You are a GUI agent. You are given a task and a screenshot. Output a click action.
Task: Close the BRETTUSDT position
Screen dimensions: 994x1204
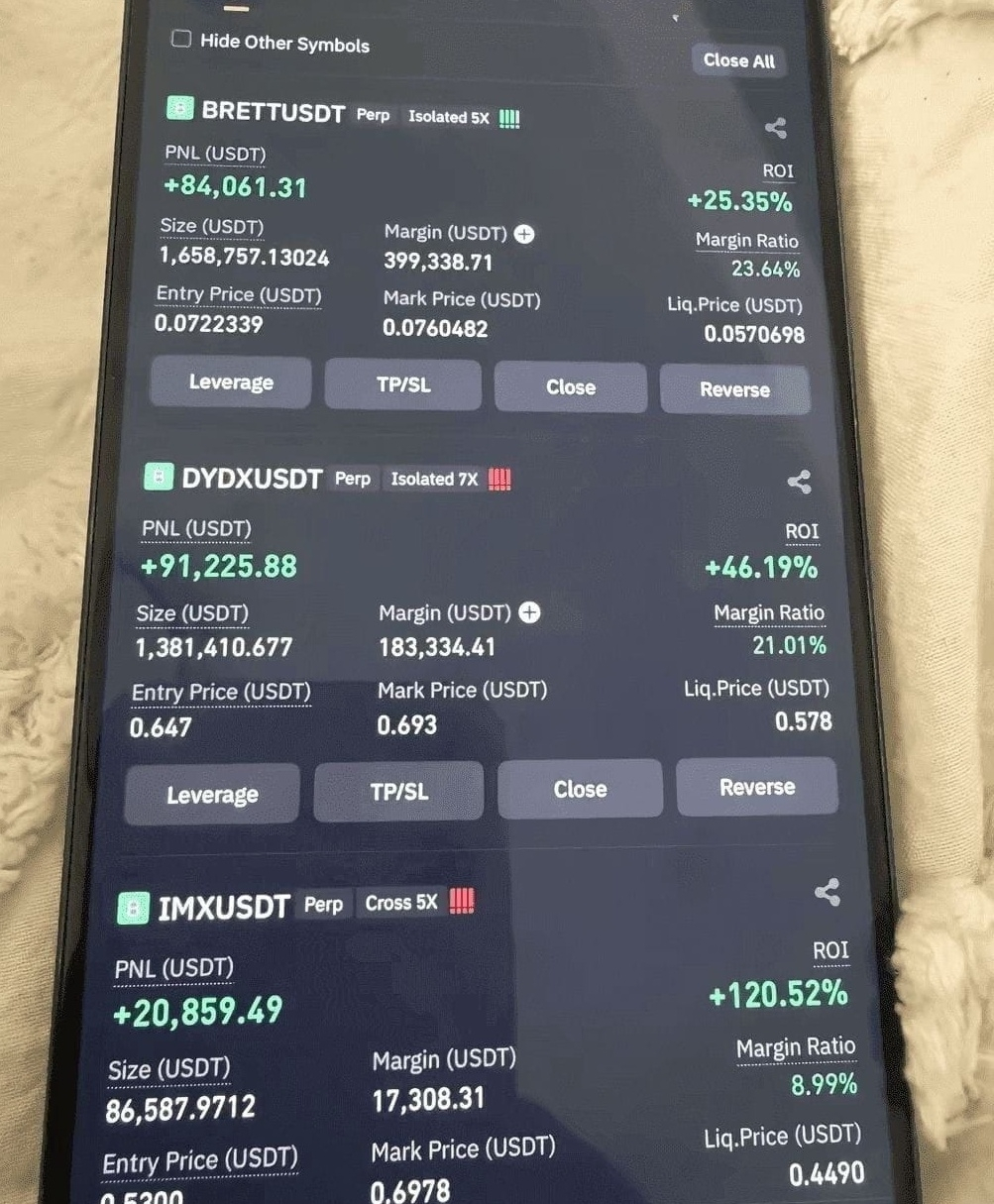tap(571, 387)
